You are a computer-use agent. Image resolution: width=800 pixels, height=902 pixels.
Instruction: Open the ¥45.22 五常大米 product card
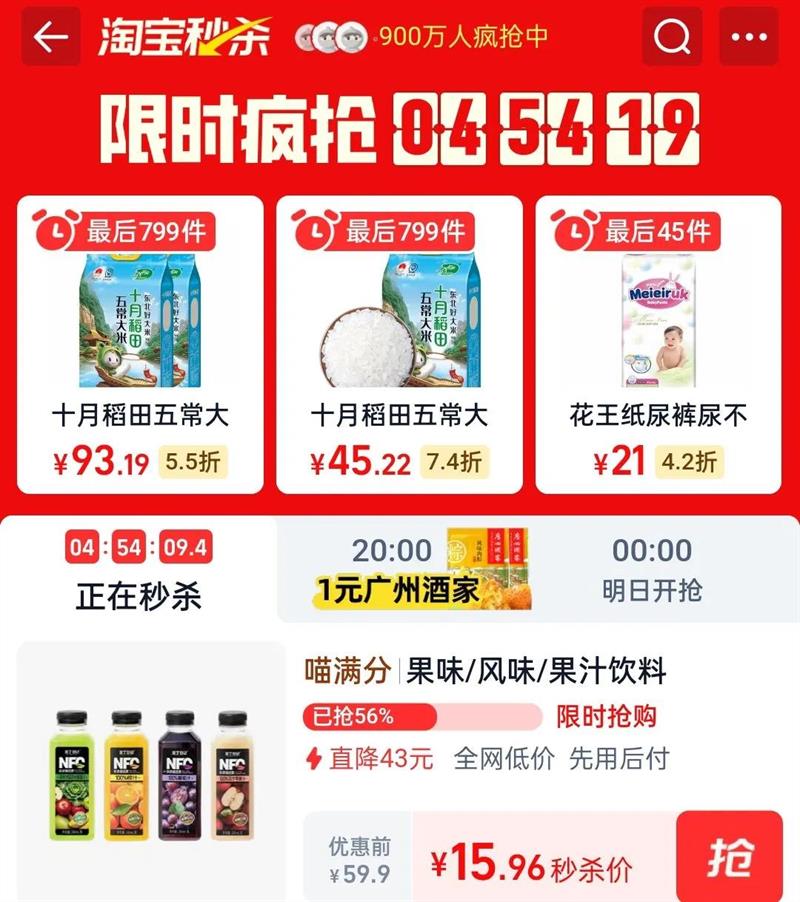pyautogui.click(x=399, y=345)
